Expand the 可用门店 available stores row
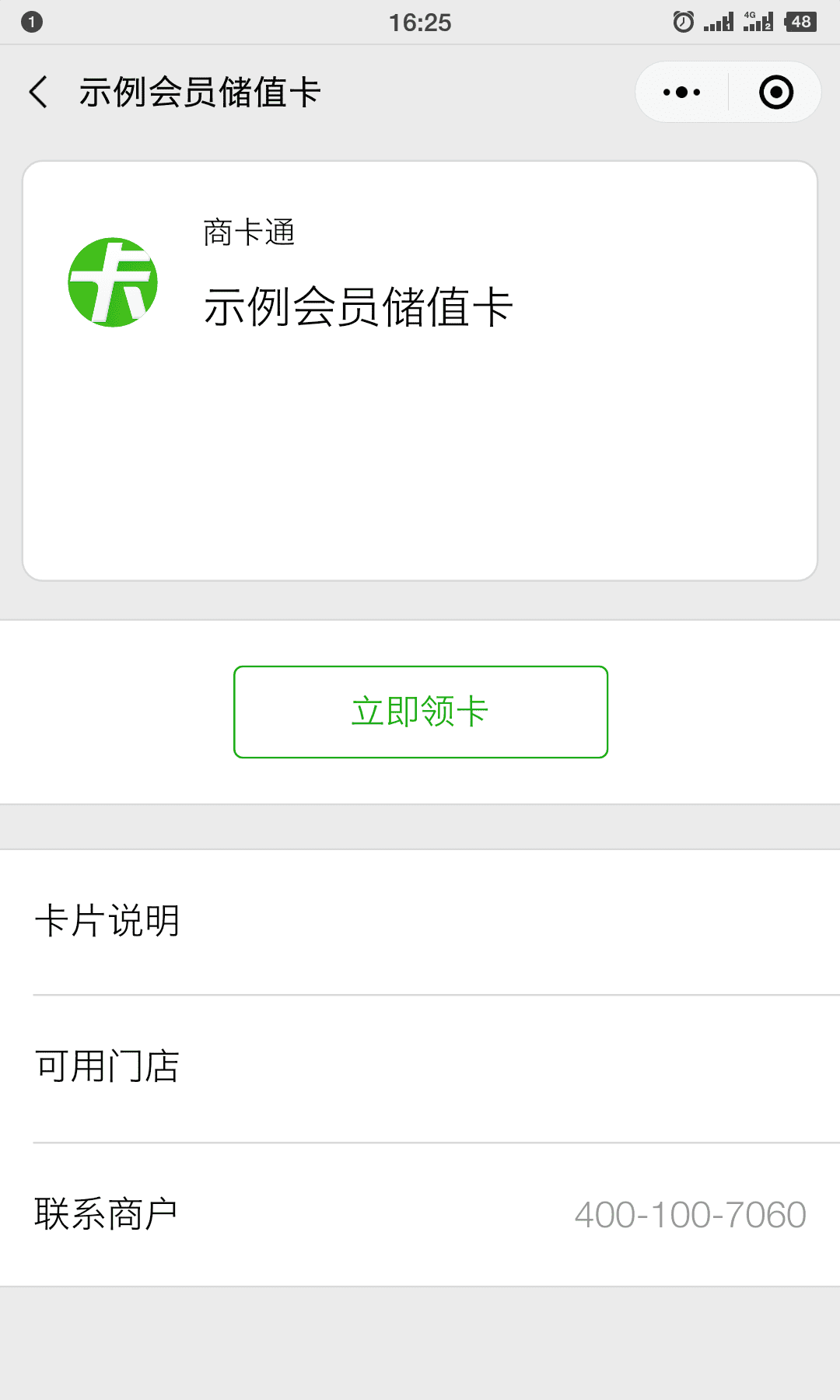Screen dimensions: 840x1400 point(420,1067)
